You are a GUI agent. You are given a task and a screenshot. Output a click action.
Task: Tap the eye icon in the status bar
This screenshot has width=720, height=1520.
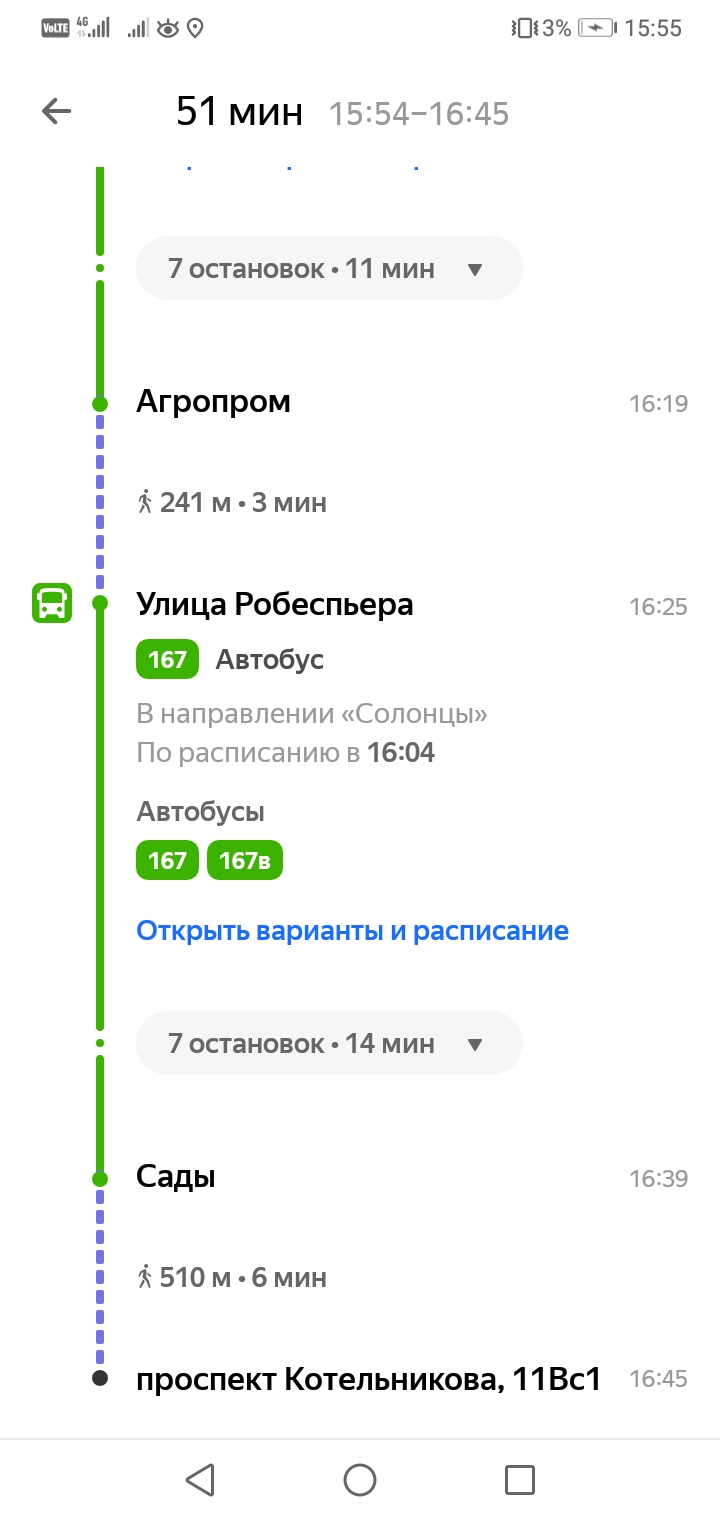(166, 30)
